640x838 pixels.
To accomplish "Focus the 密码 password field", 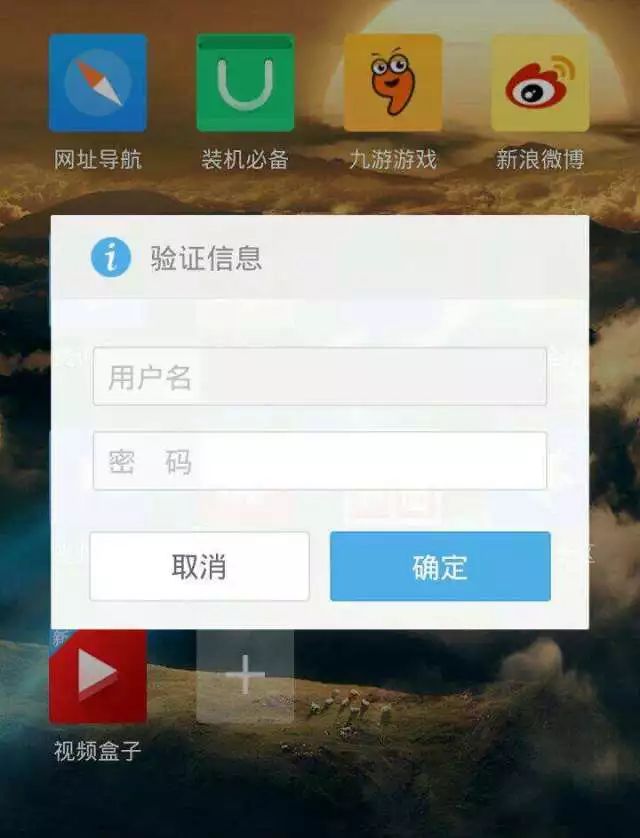I will [x=319, y=461].
